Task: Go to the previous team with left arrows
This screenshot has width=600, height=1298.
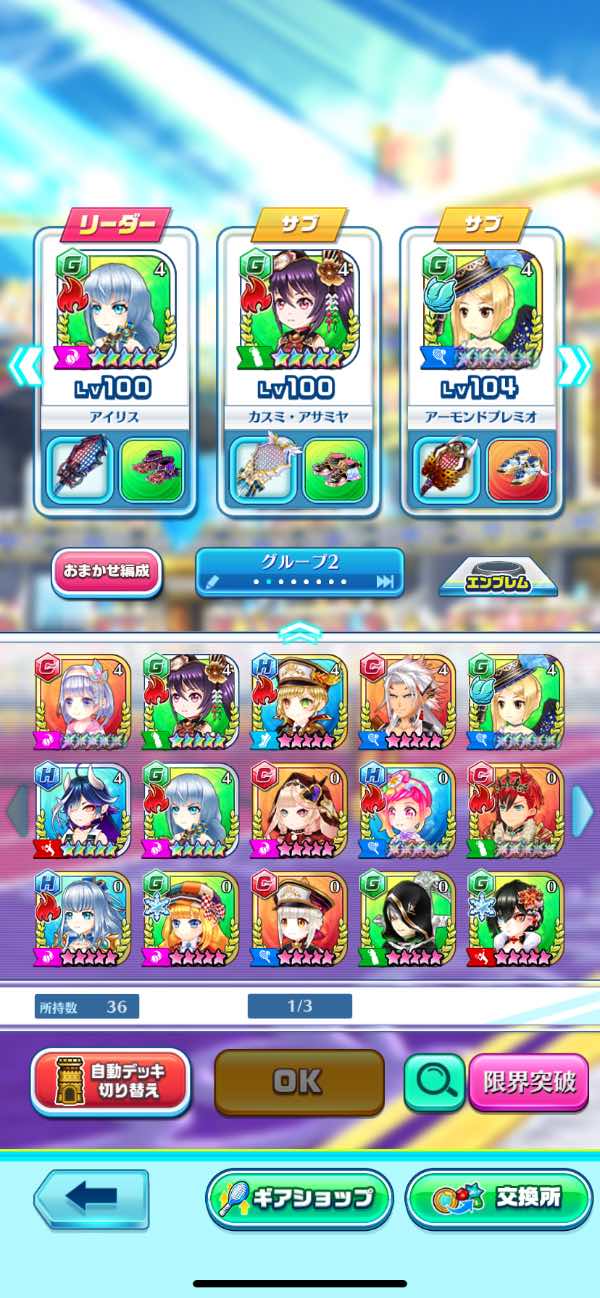Action: tap(26, 366)
